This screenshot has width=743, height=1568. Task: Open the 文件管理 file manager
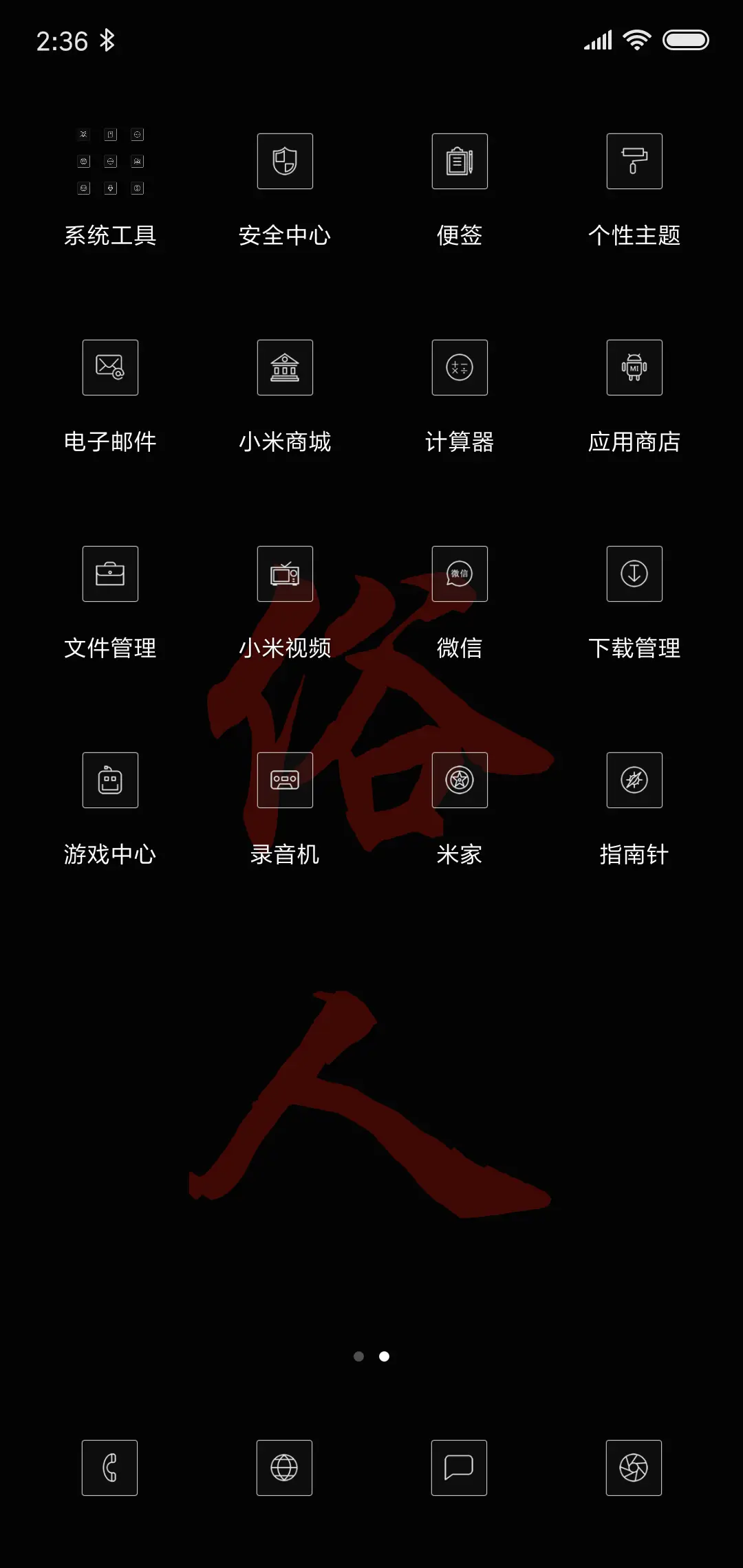point(110,574)
